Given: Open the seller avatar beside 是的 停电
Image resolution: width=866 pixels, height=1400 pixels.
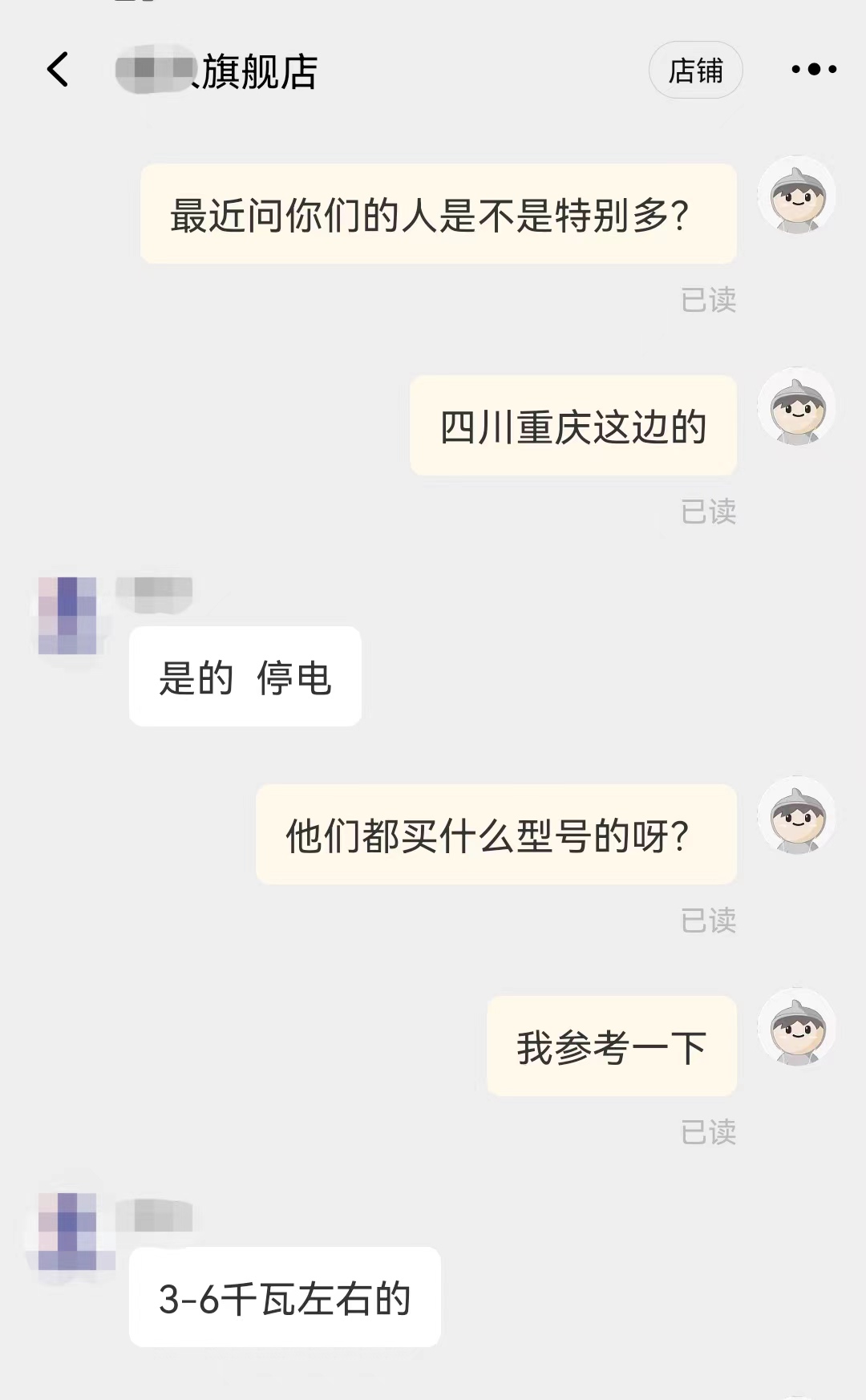Looking at the screenshot, I should click(x=67, y=615).
